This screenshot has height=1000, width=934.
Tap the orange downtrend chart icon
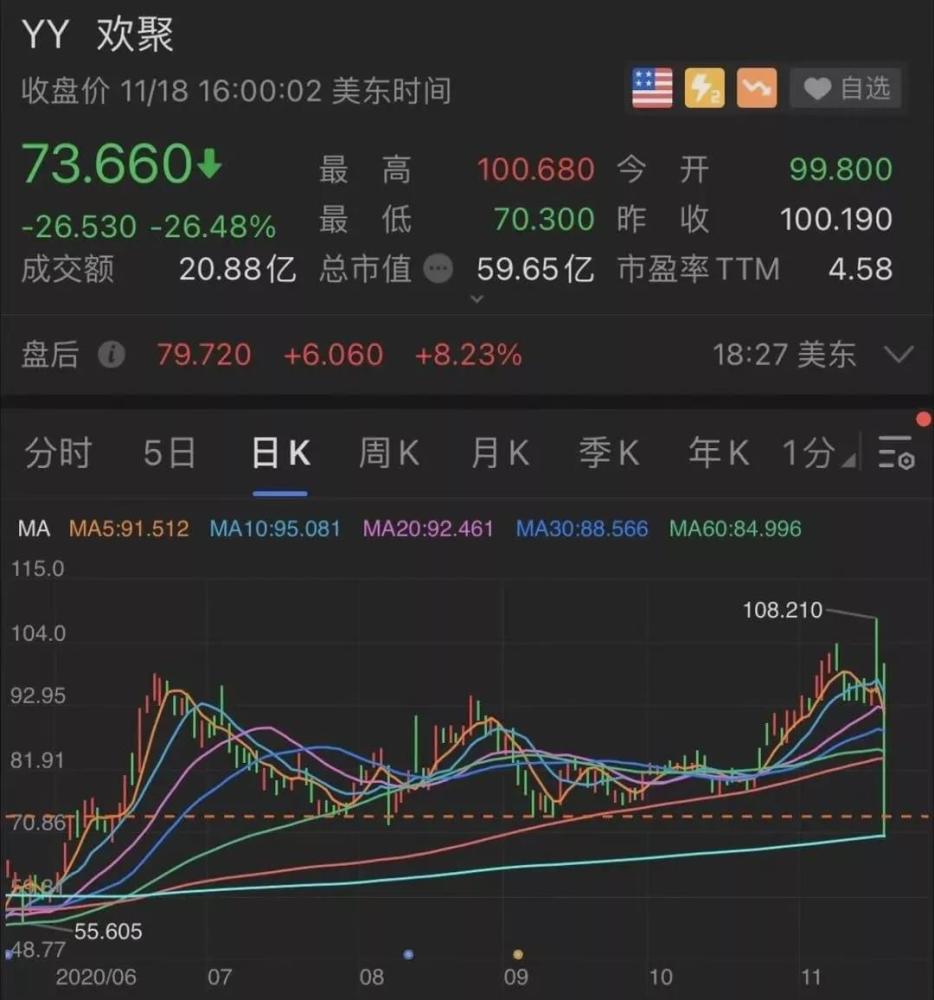(x=757, y=89)
